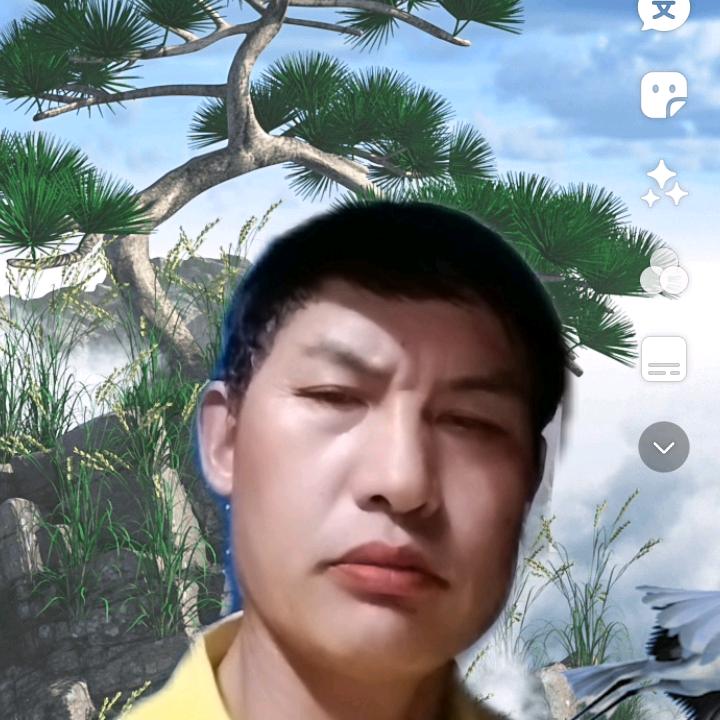Image resolution: width=720 pixels, height=720 pixels.
Task: Open the captions tool
Action: [664, 359]
